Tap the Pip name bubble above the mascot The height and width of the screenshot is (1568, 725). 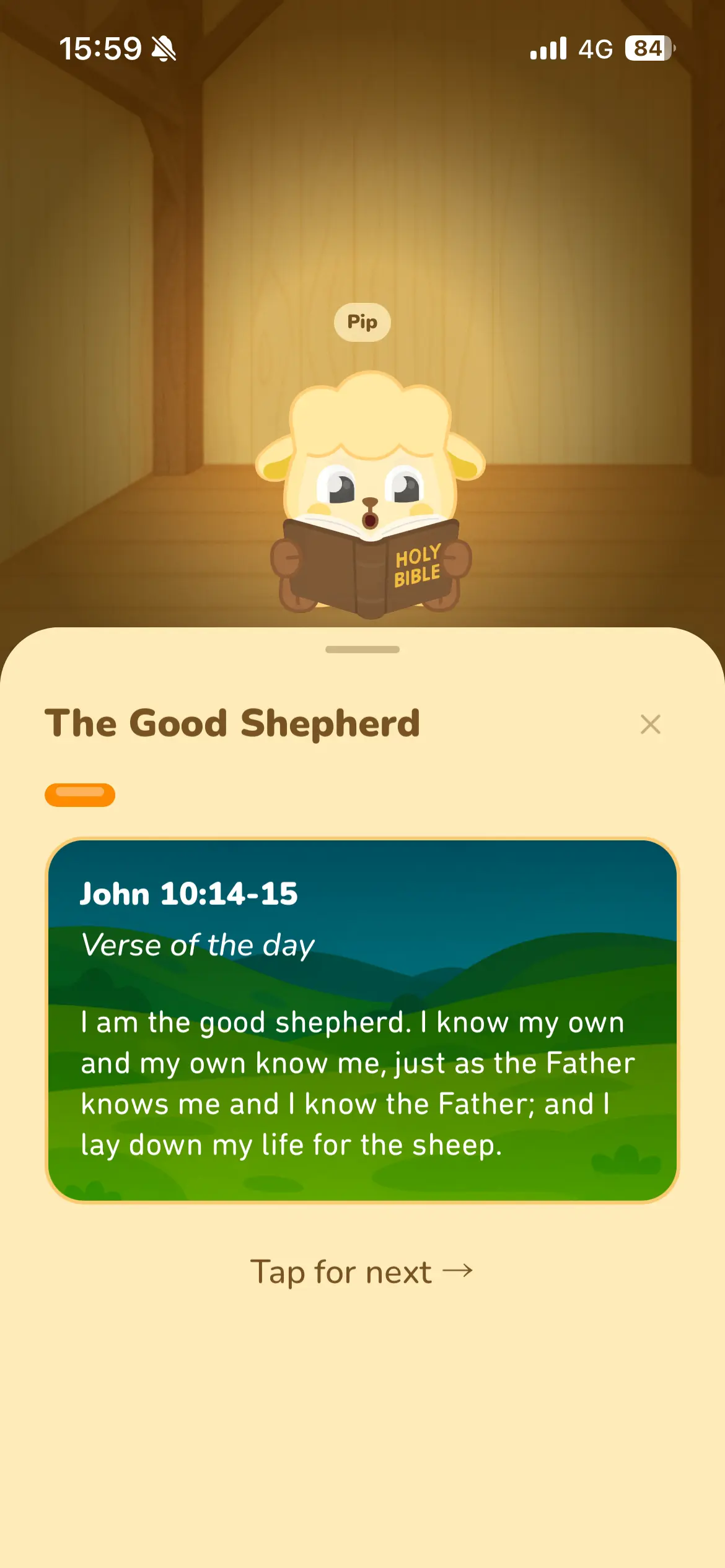[x=362, y=322]
